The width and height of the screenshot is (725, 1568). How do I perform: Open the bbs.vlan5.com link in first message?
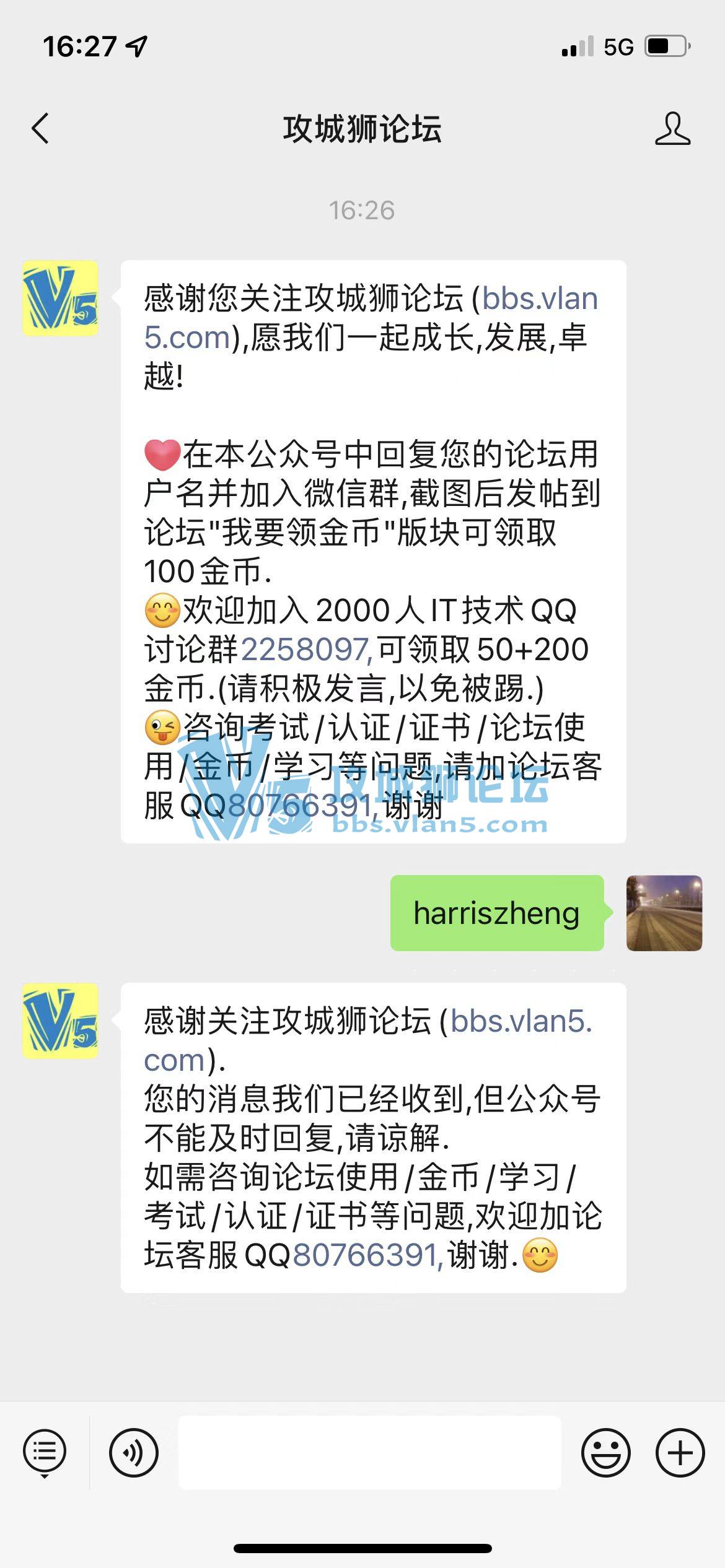(539, 298)
